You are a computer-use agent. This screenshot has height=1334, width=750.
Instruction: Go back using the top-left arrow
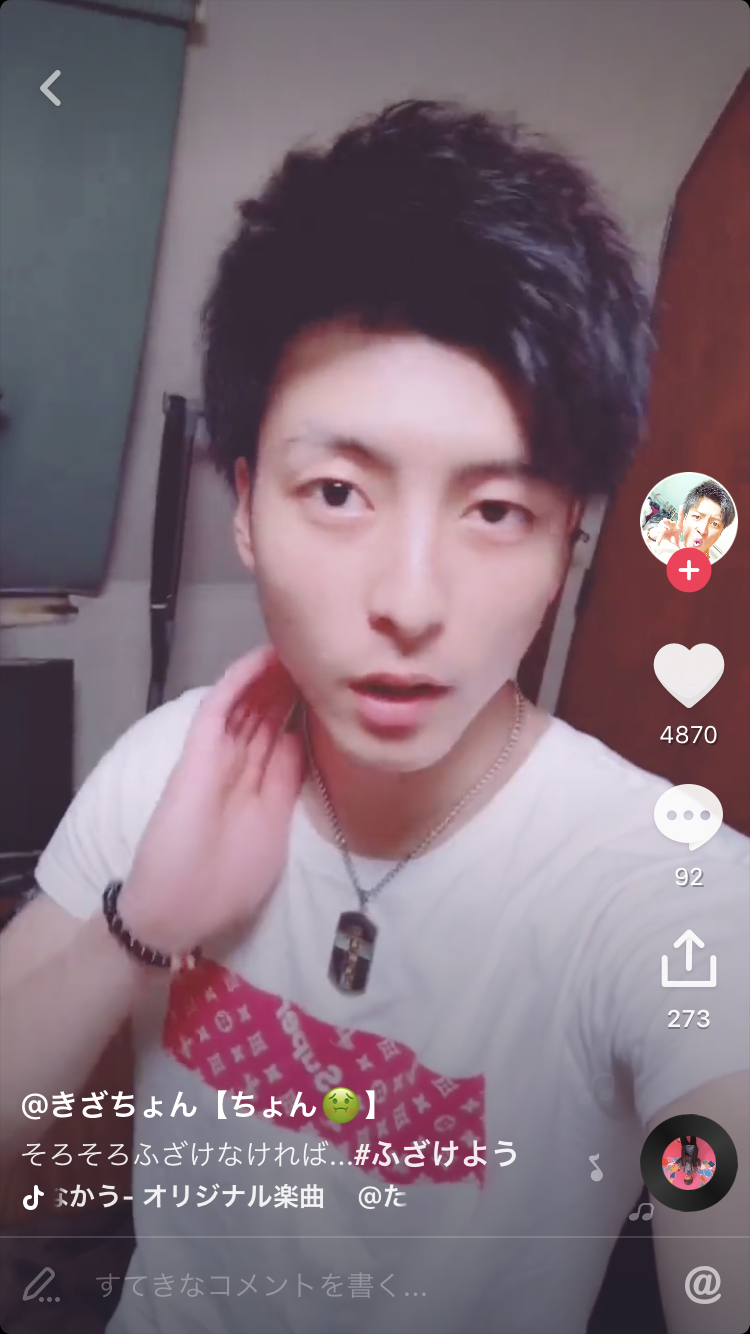click(x=51, y=88)
